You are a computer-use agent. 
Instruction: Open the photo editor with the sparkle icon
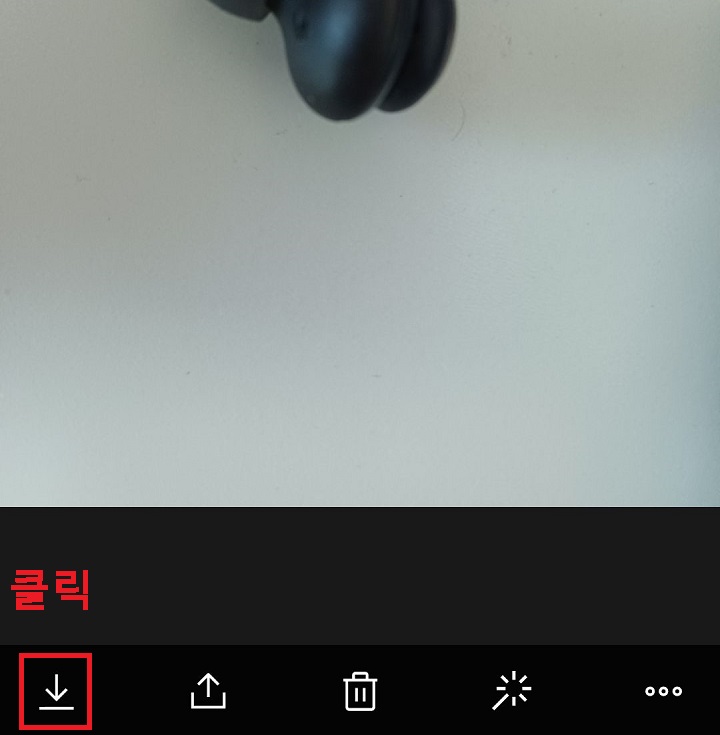tap(511, 690)
